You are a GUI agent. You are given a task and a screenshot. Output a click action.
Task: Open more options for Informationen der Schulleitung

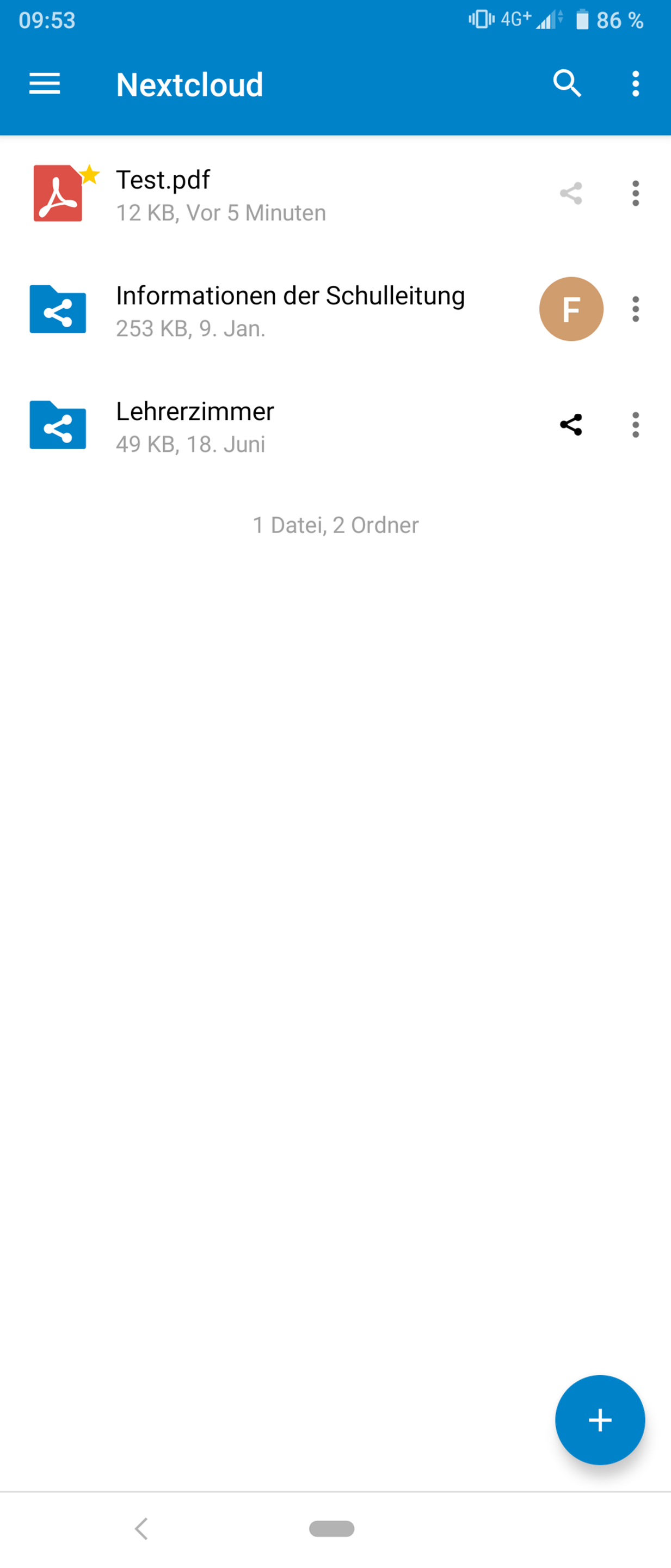635,309
